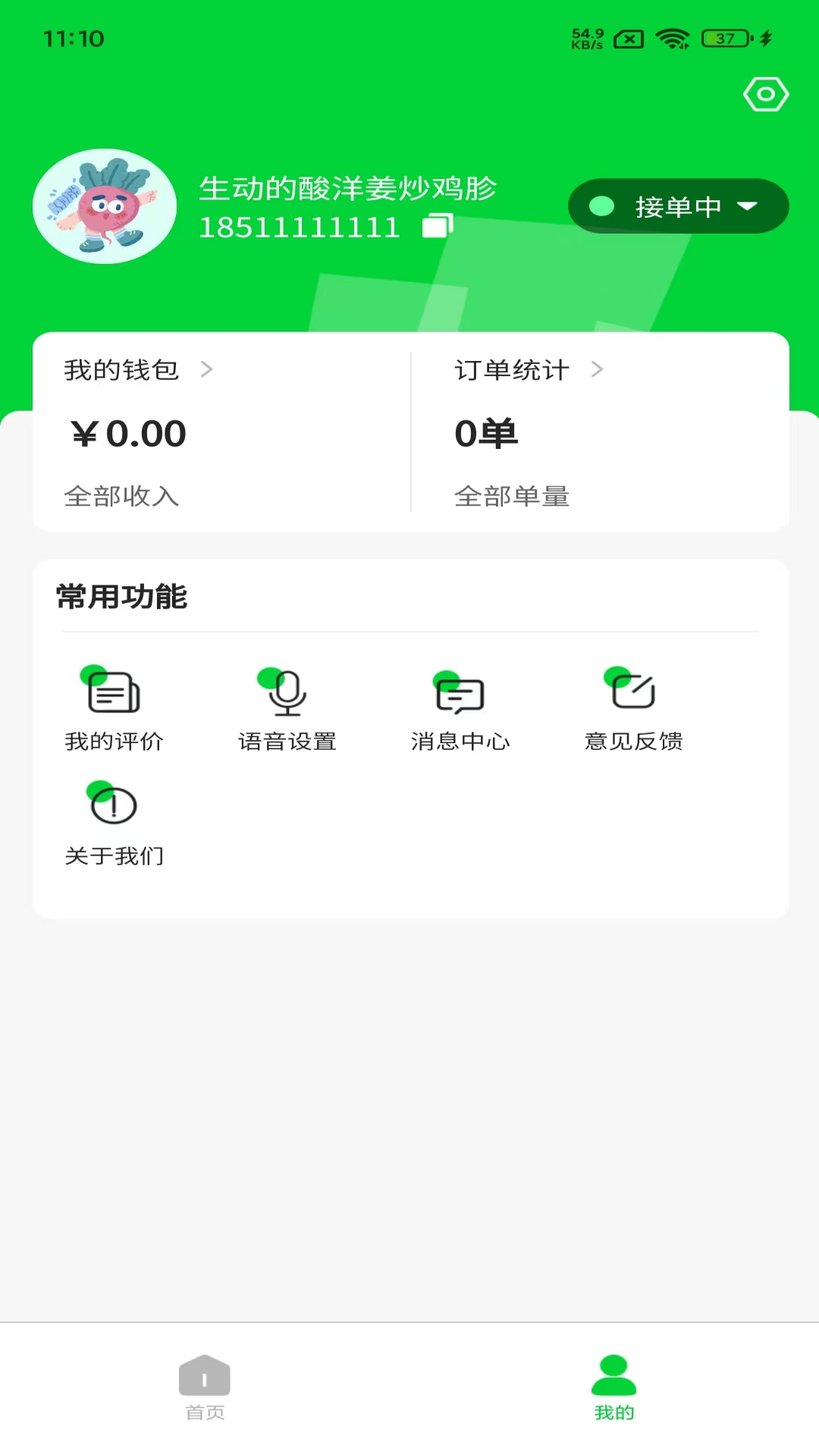819x1456 pixels.
Task: Open the 消息中心 message center
Action: click(x=461, y=711)
